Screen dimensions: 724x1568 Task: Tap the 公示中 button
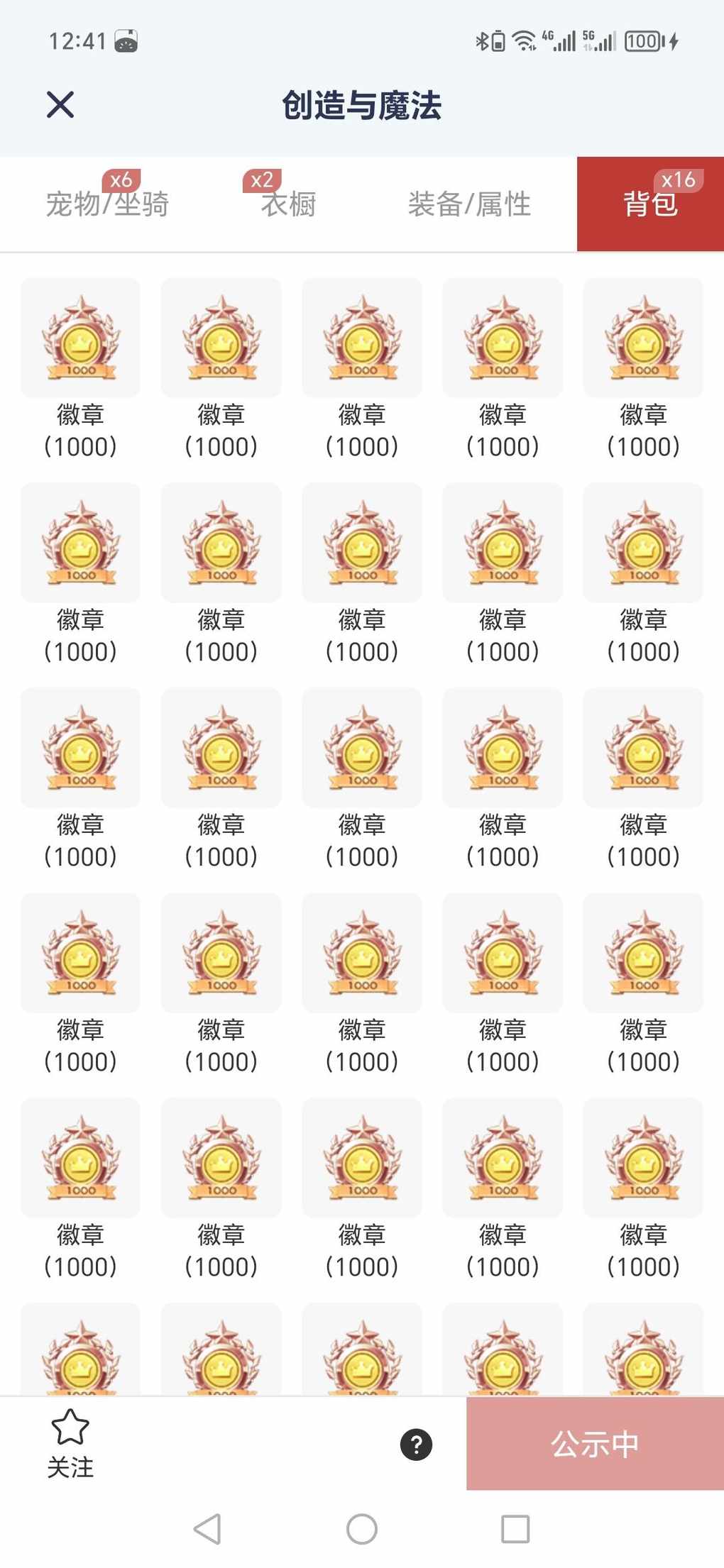pos(595,1444)
